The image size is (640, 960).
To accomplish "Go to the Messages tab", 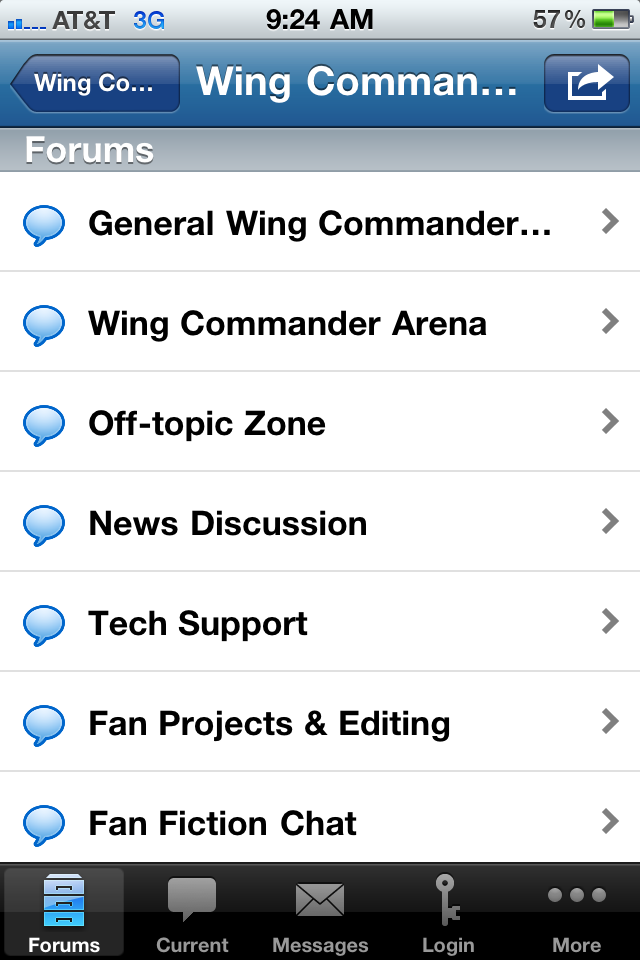I will [x=320, y=912].
